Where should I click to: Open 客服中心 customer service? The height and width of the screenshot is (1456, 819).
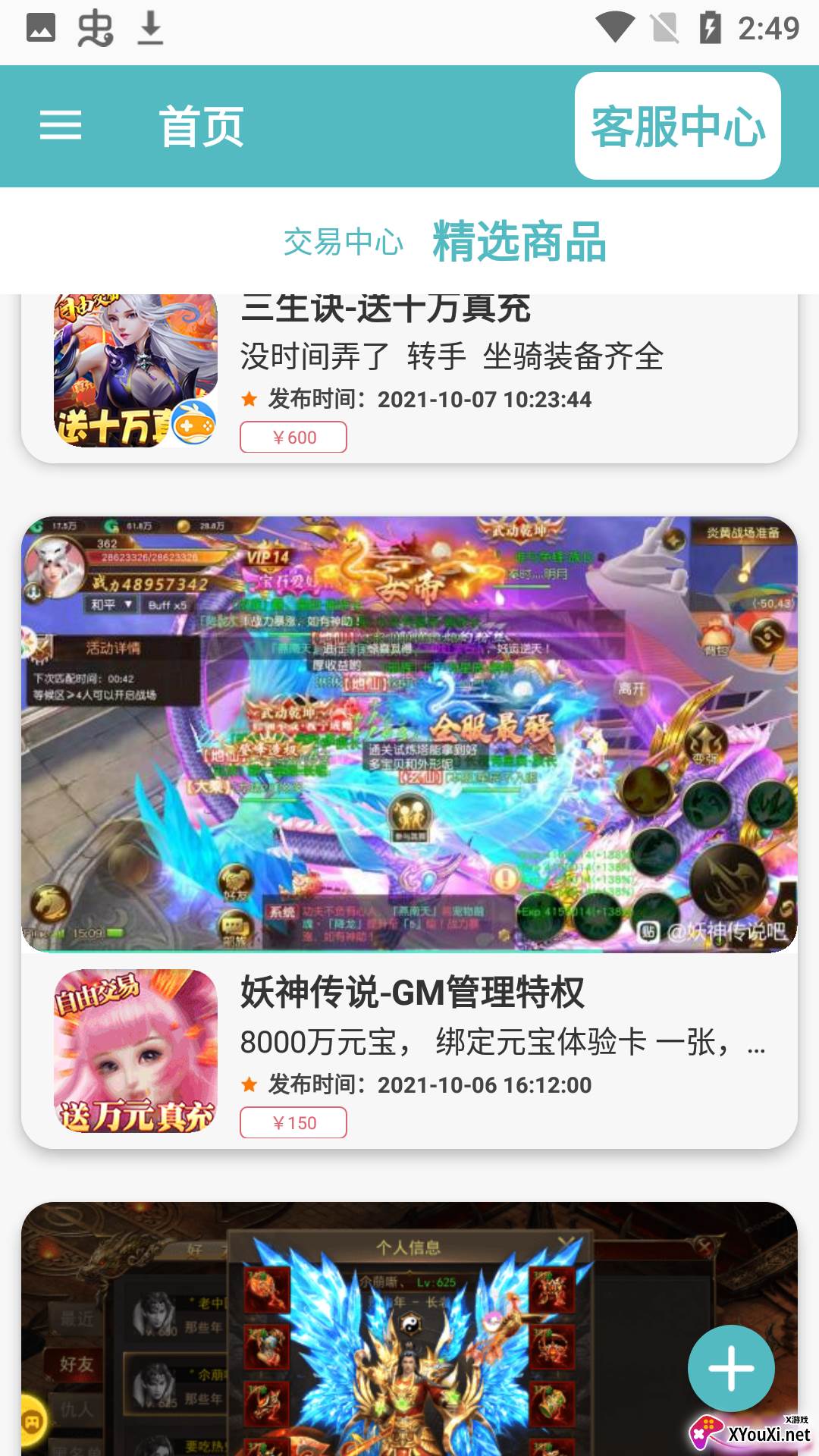pos(677,126)
